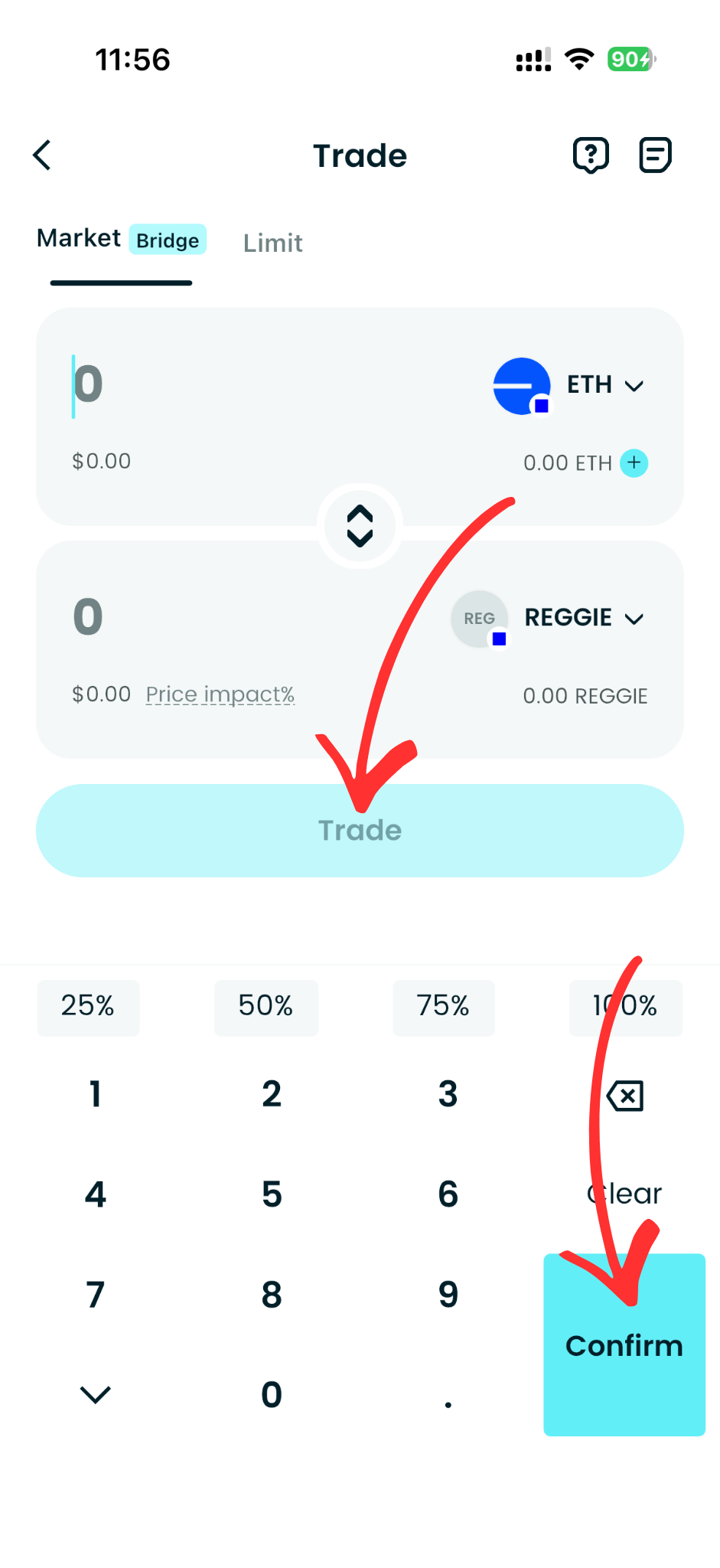
Task: Tap the back arrow to go back
Action: coord(42,155)
